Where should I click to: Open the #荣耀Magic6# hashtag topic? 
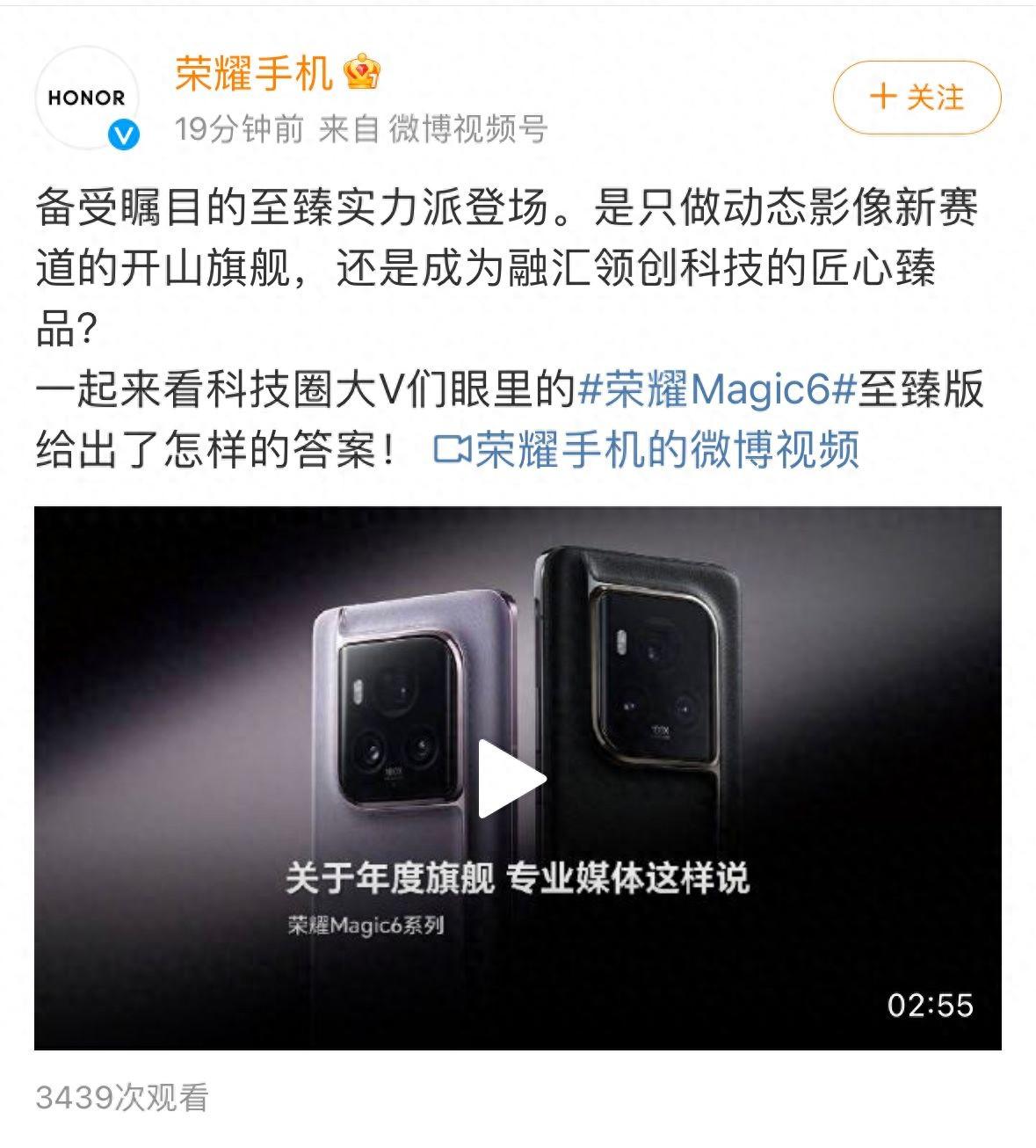point(716,389)
